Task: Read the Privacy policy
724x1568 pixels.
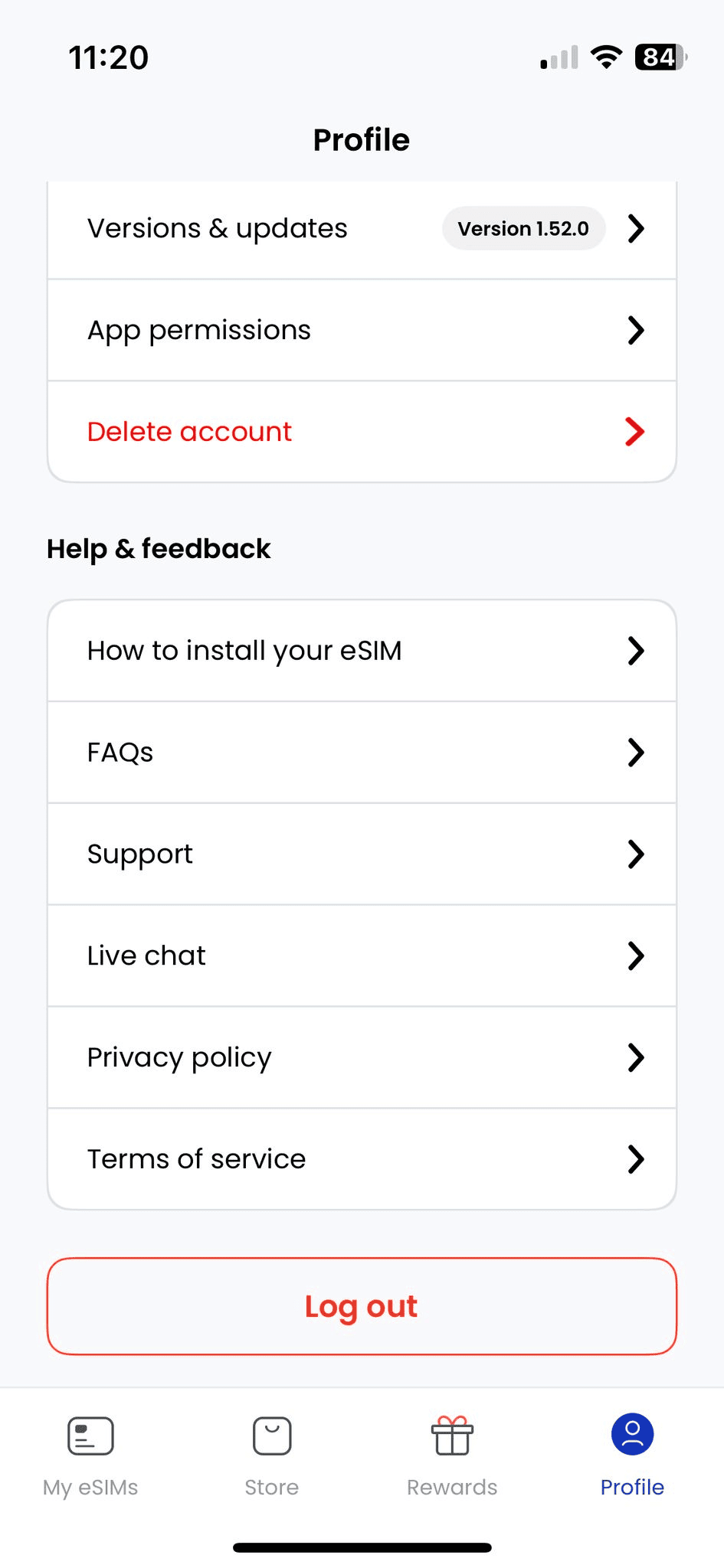Action: (362, 1057)
